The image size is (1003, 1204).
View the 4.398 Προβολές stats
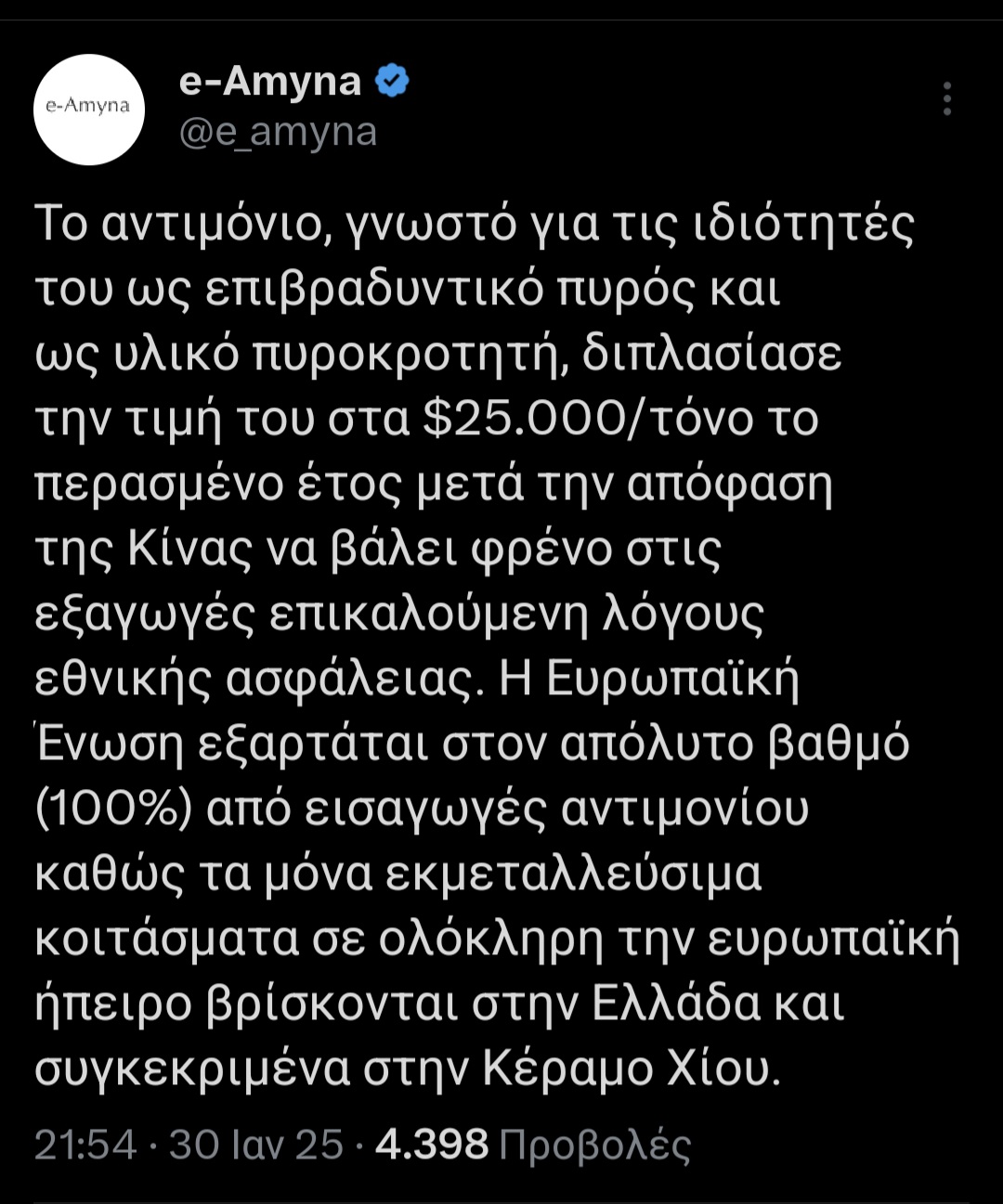[x=533, y=1144]
